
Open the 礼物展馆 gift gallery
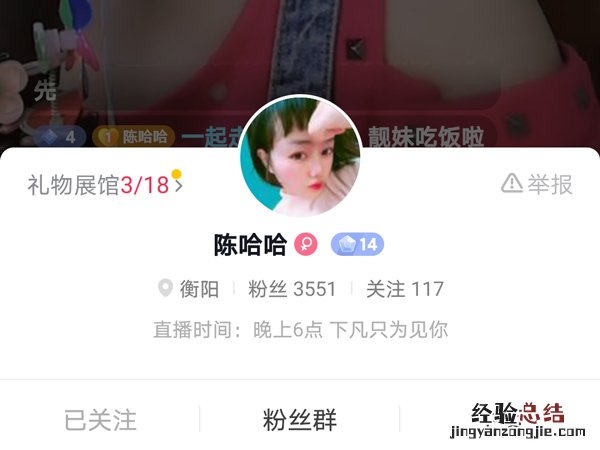click(x=105, y=184)
